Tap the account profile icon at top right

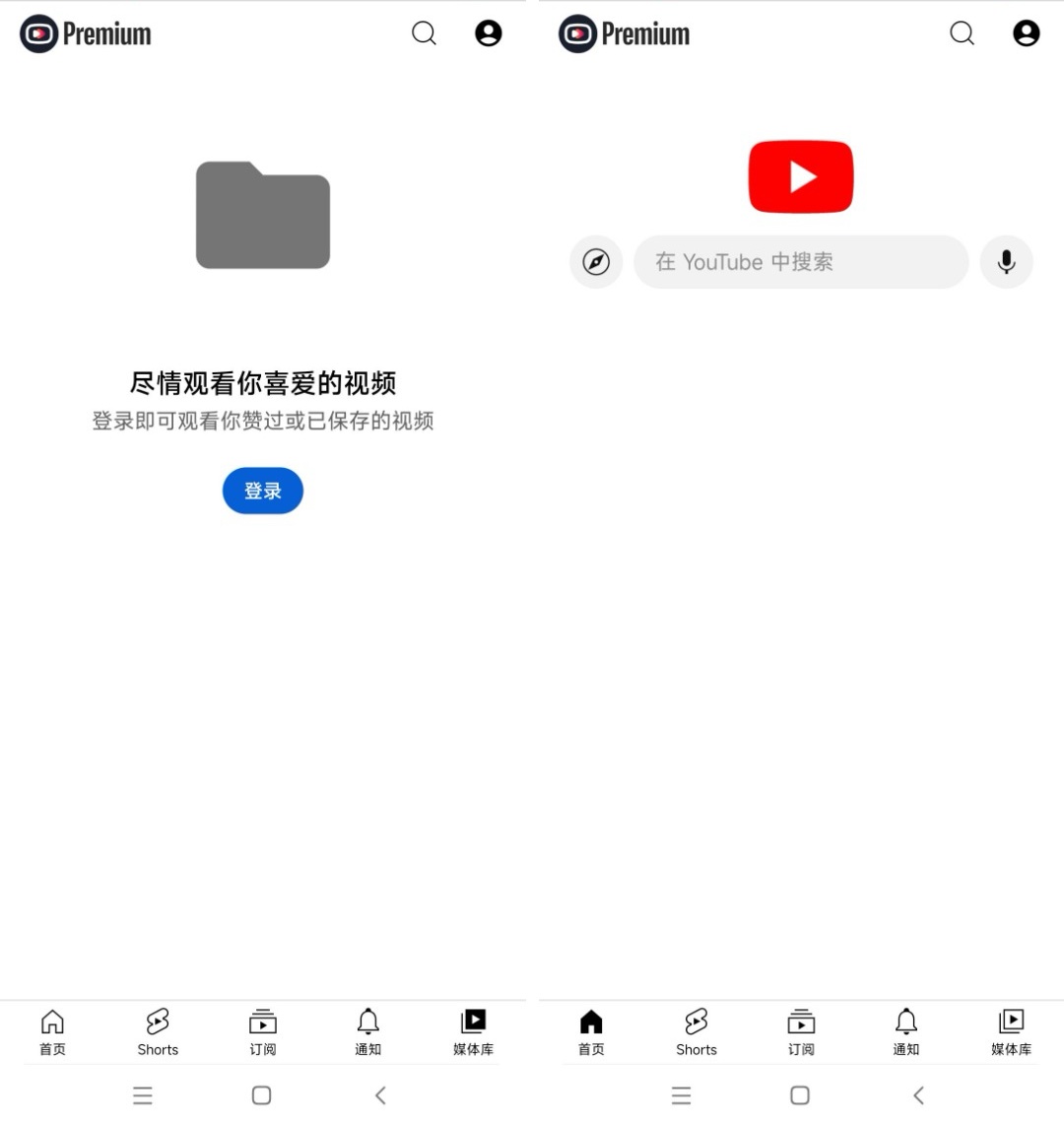click(488, 33)
